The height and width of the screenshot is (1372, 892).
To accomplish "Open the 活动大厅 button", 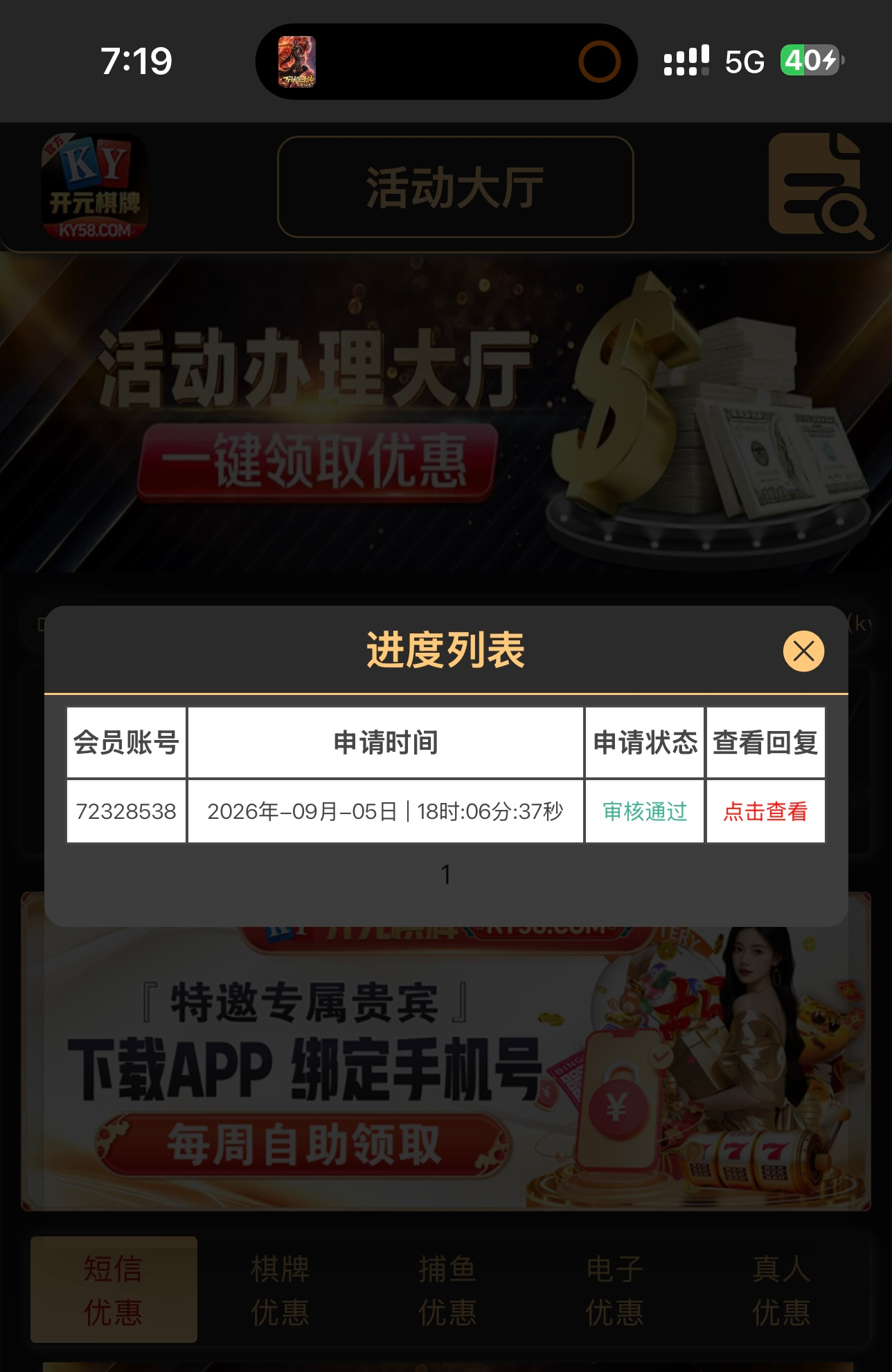I will click(456, 187).
